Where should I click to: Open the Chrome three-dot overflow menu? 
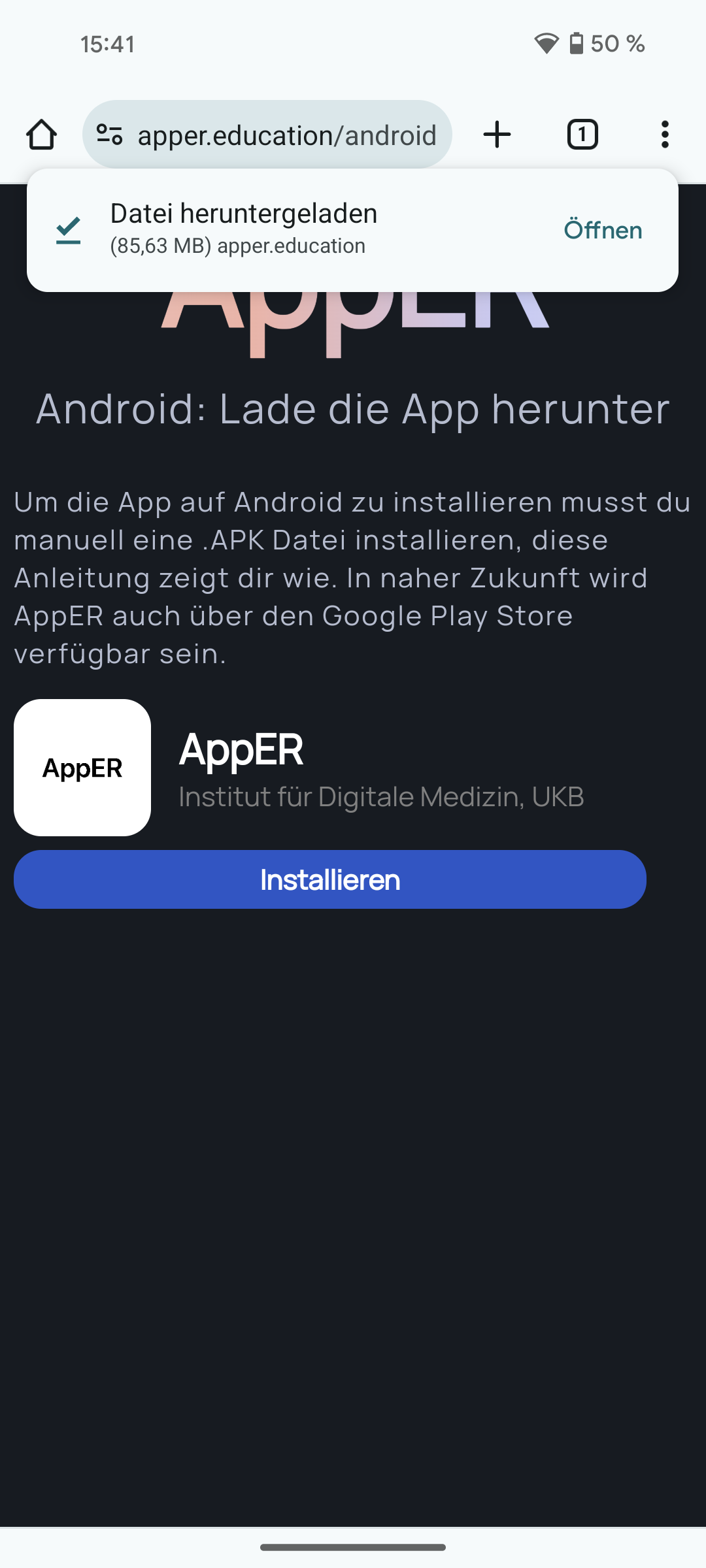click(664, 134)
